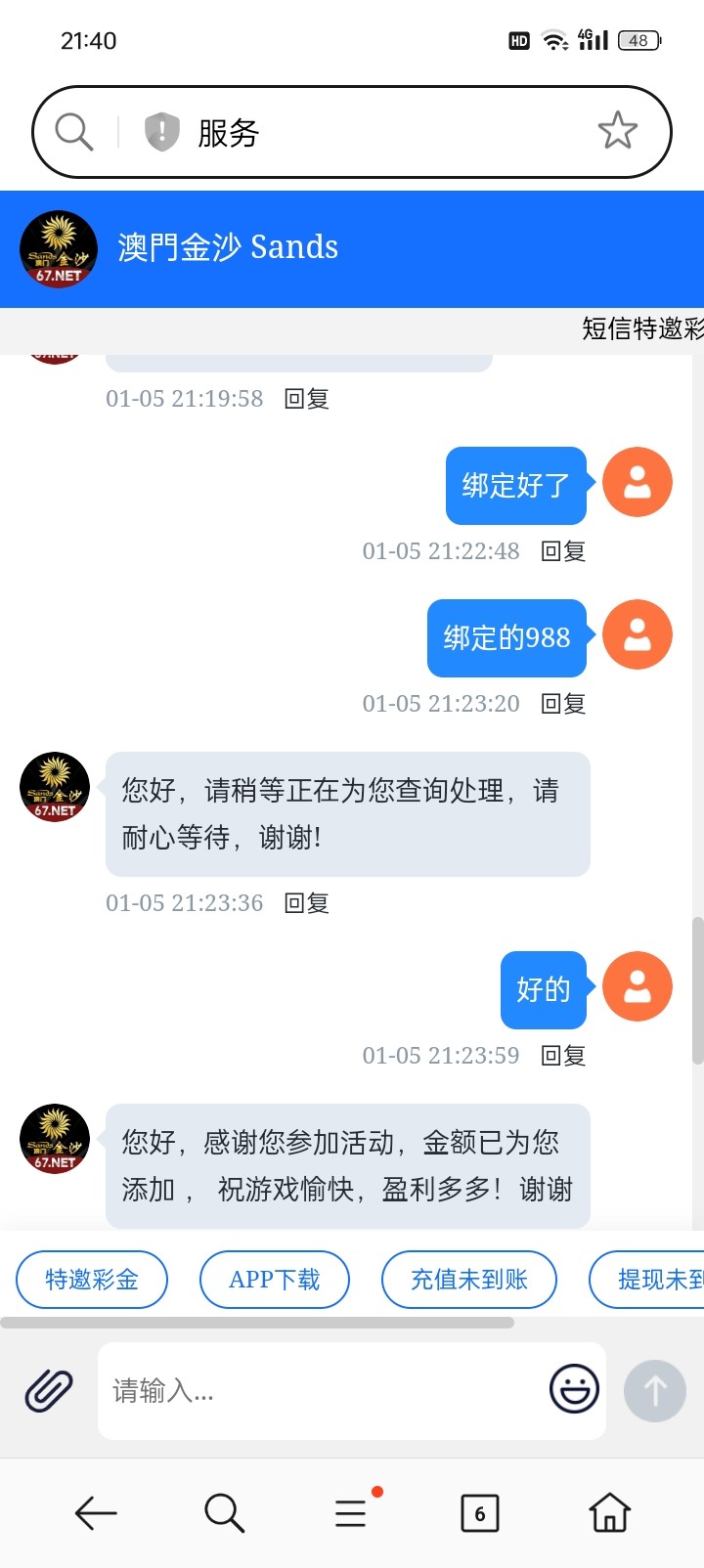Reply to the 请稍等正在为您查询处理 message

click(x=306, y=903)
